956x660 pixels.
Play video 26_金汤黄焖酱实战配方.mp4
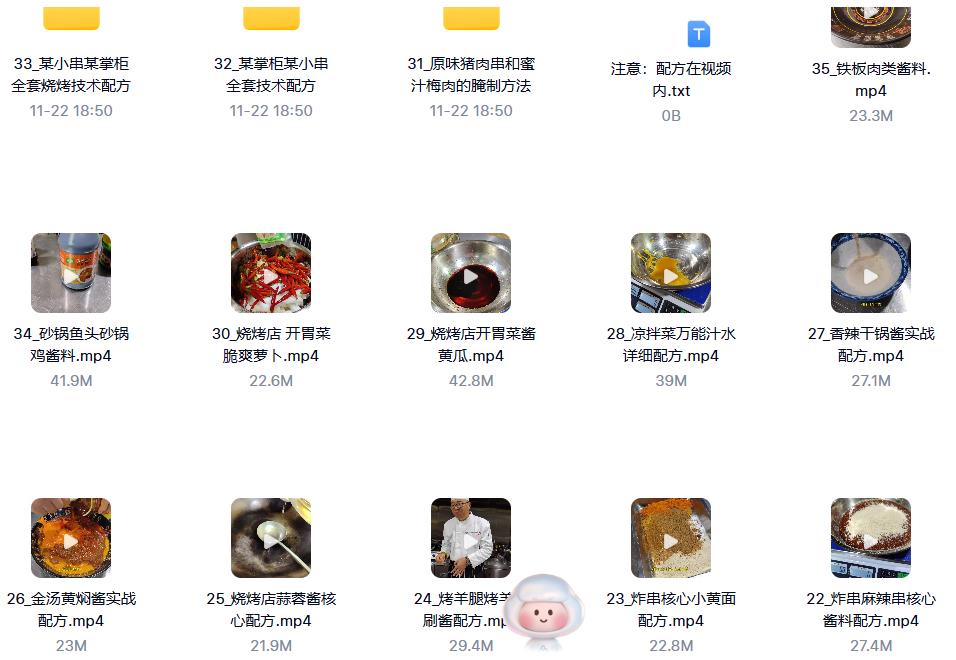(71, 538)
